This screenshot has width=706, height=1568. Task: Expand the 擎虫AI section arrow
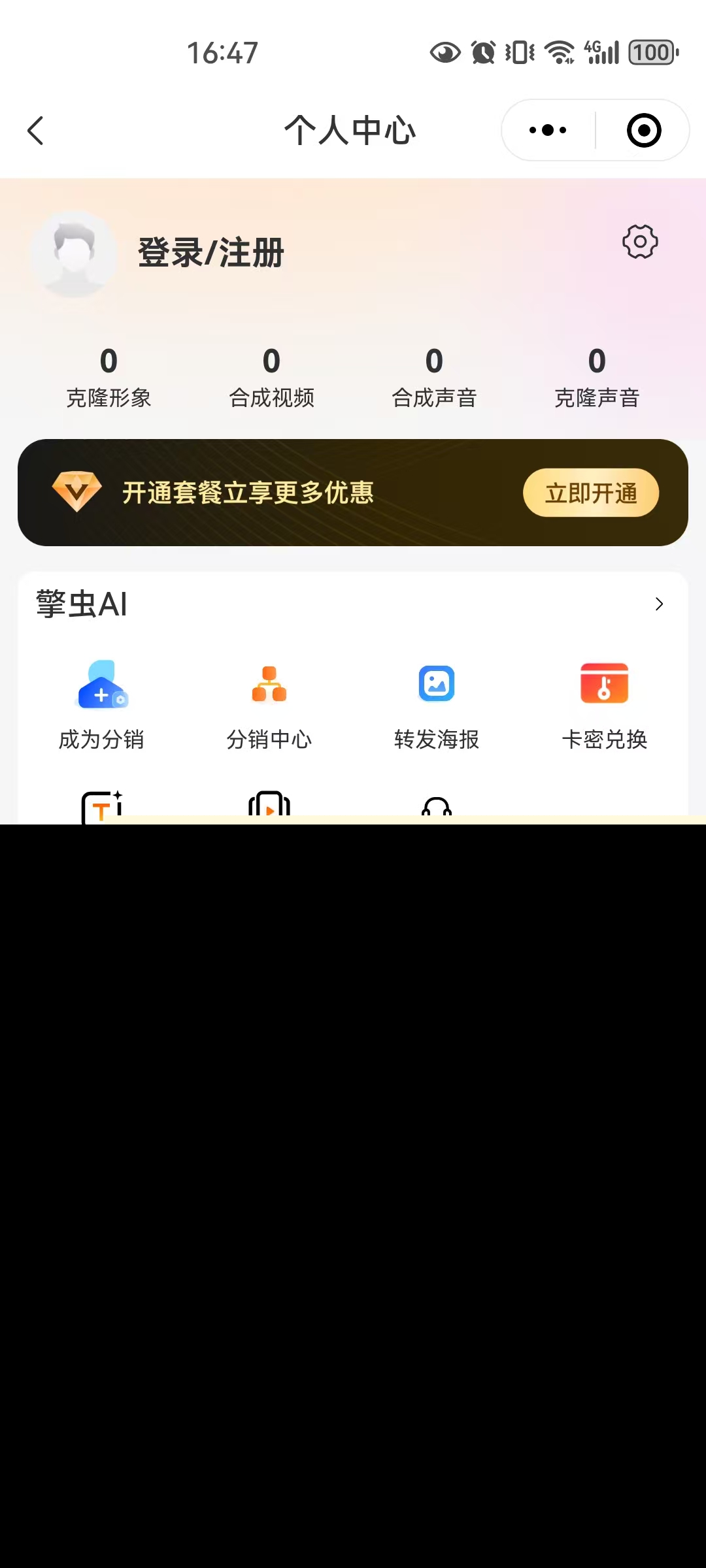[659, 604]
